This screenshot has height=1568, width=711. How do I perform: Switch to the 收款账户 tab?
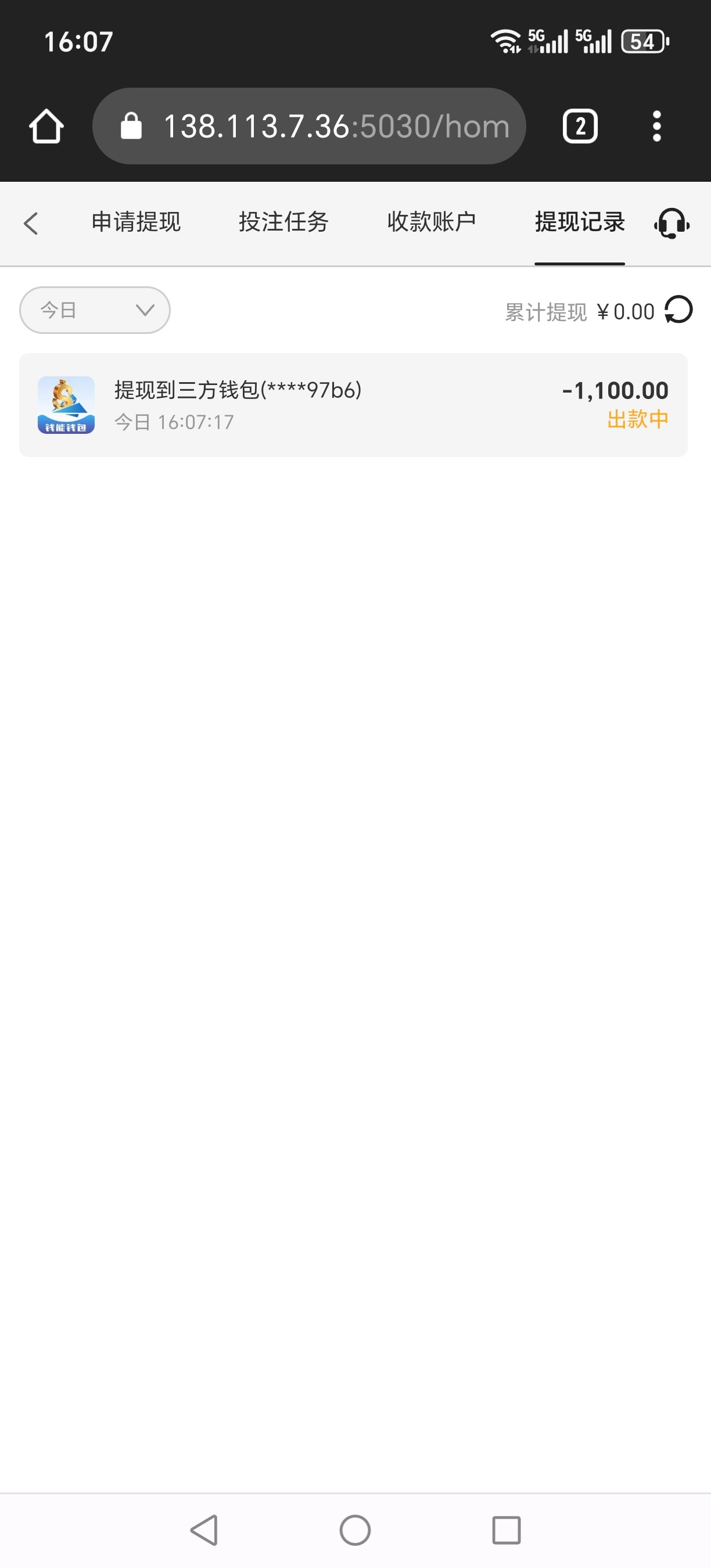[x=432, y=222]
